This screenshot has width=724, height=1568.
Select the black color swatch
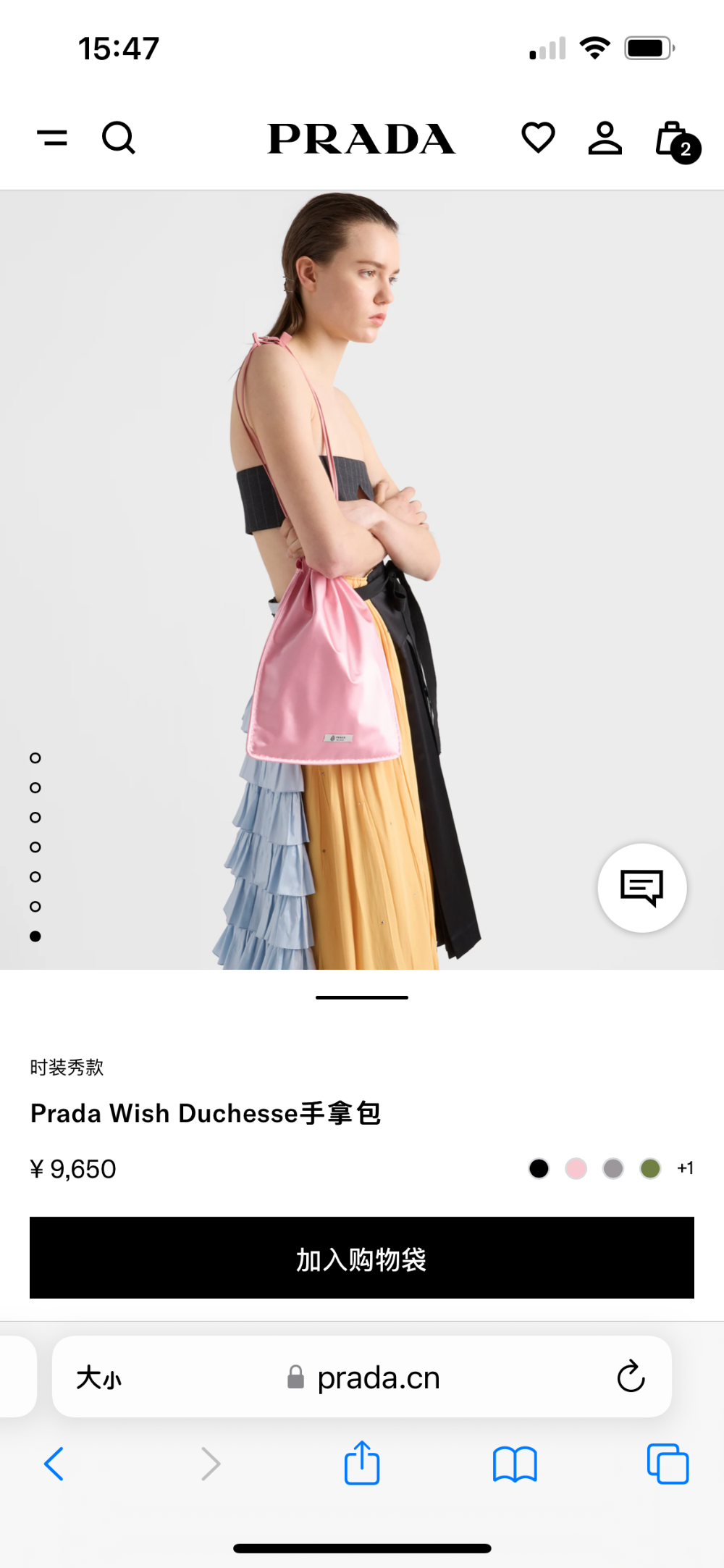tap(539, 1168)
